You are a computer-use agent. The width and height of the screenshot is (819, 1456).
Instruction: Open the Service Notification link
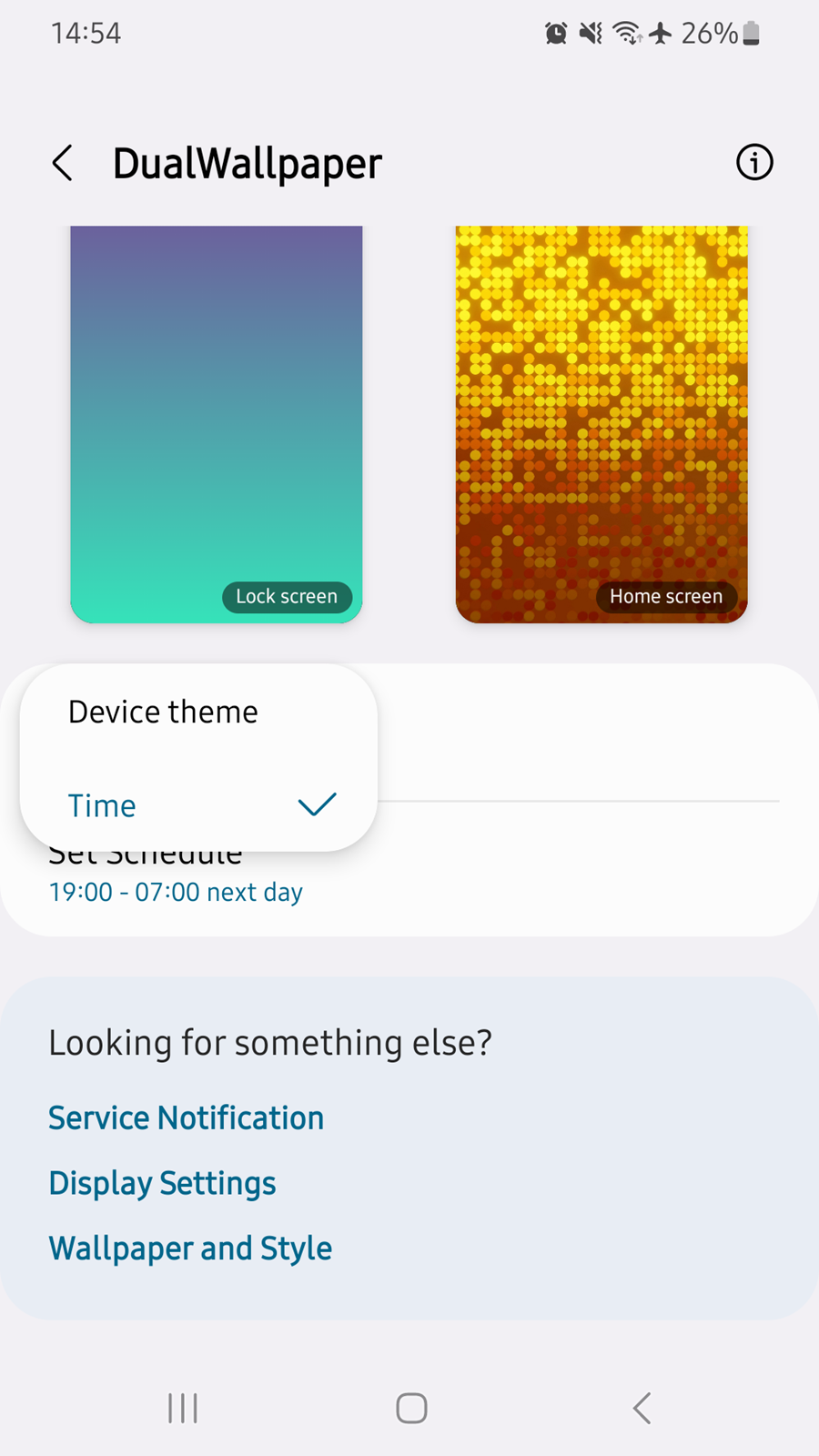[x=186, y=1117]
